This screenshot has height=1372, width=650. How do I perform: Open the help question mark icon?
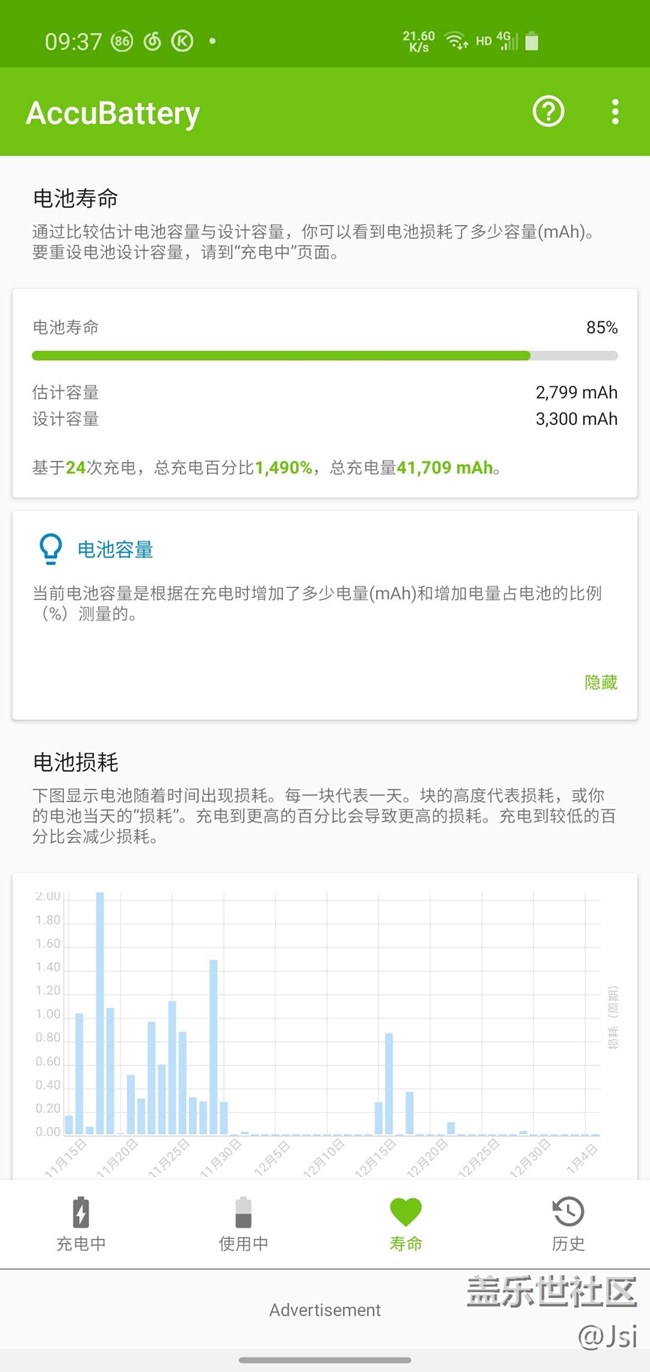tap(548, 112)
